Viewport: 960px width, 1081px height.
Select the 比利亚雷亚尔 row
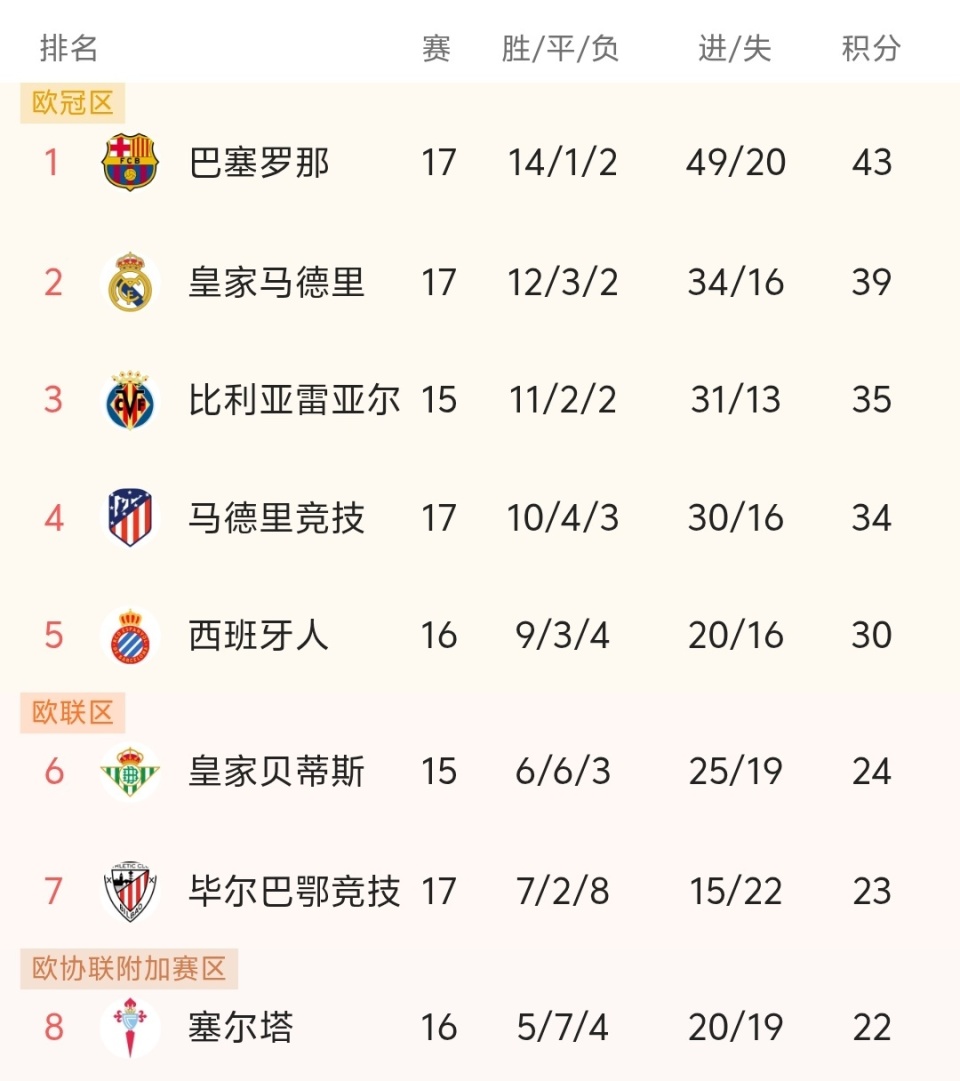(x=294, y=400)
